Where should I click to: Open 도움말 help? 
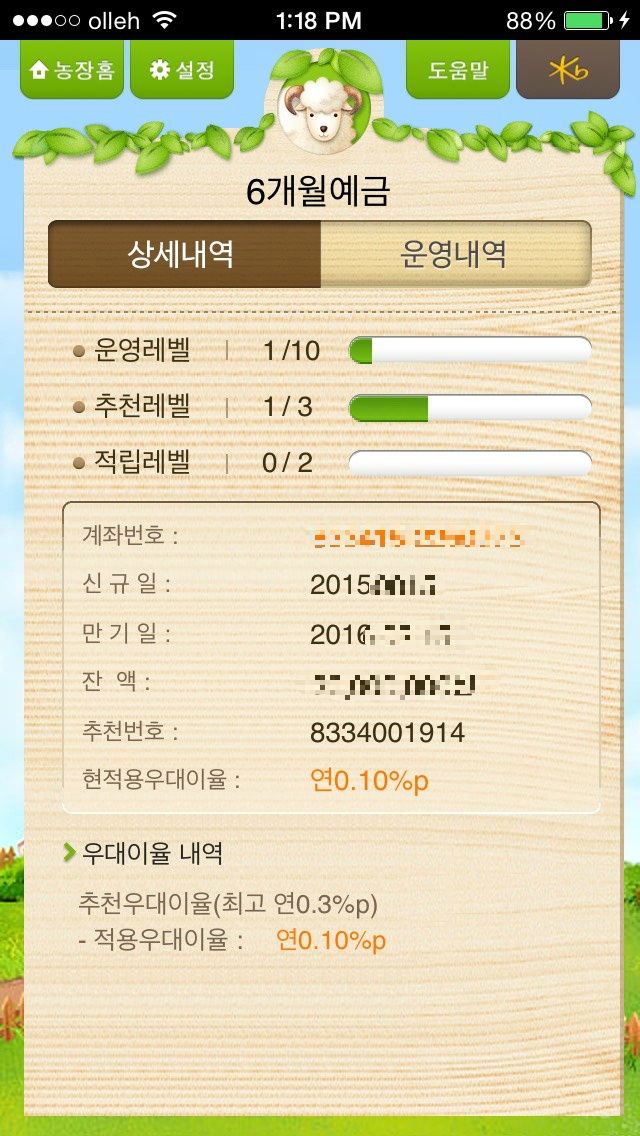click(457, 70)
